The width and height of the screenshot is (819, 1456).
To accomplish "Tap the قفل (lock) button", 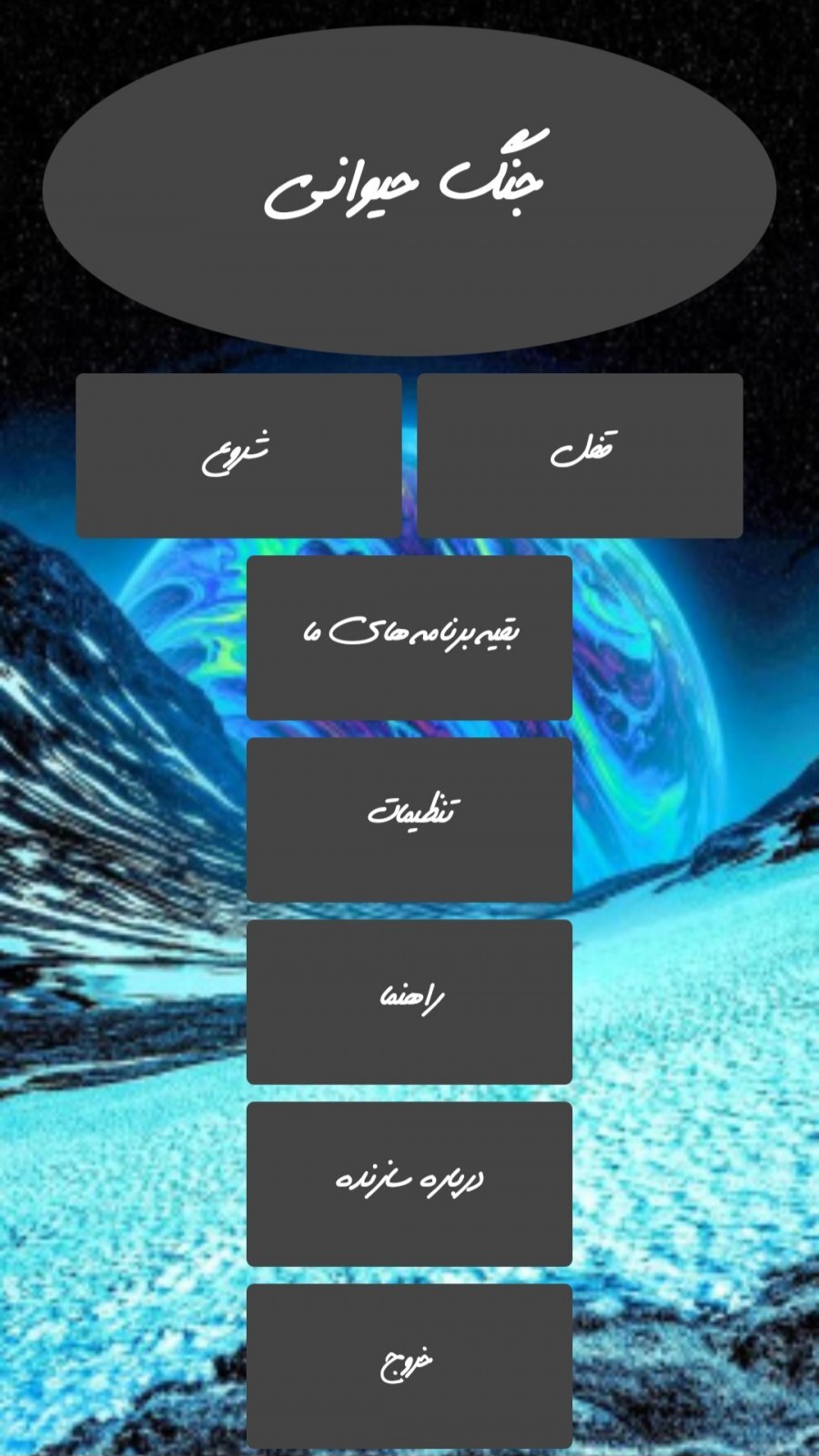I will coord(580,455).
